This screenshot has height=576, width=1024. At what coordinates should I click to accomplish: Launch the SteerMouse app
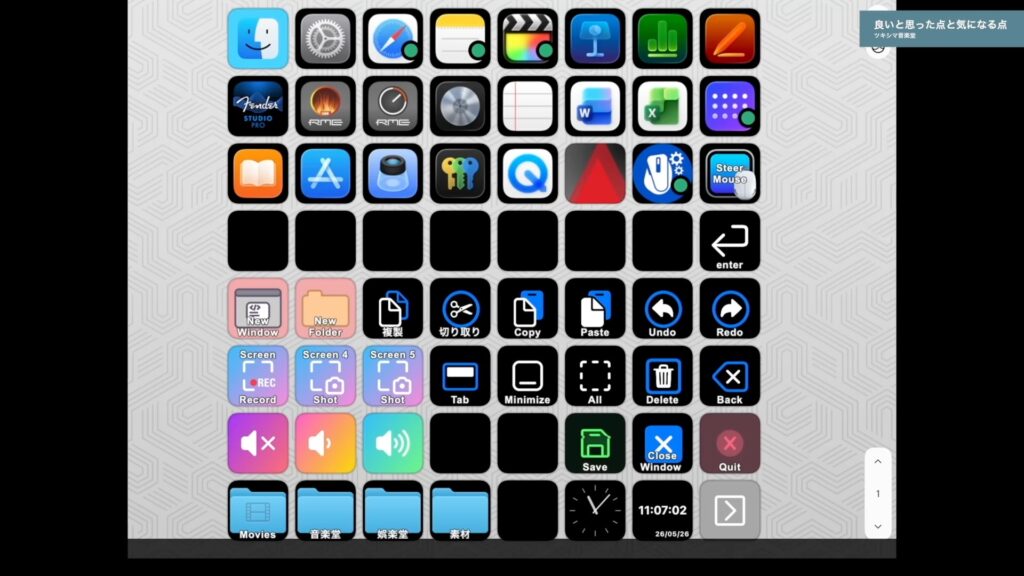click(729, 174)
